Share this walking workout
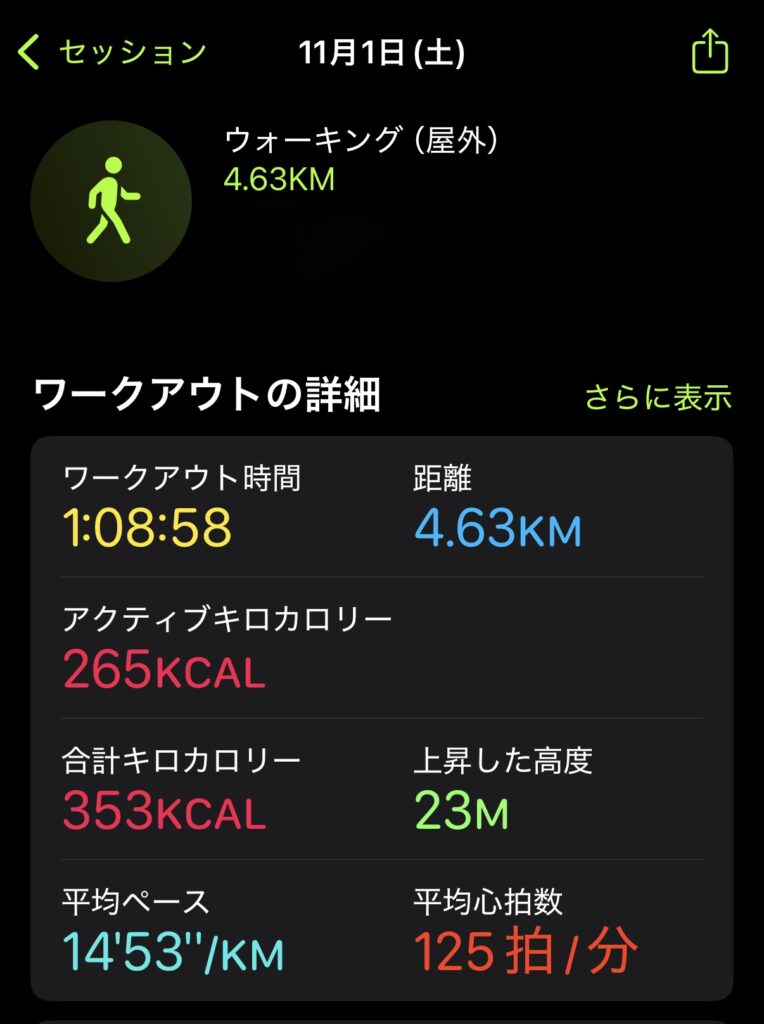This screenshot has width=764, height=1024. click(x=710, y=52)
